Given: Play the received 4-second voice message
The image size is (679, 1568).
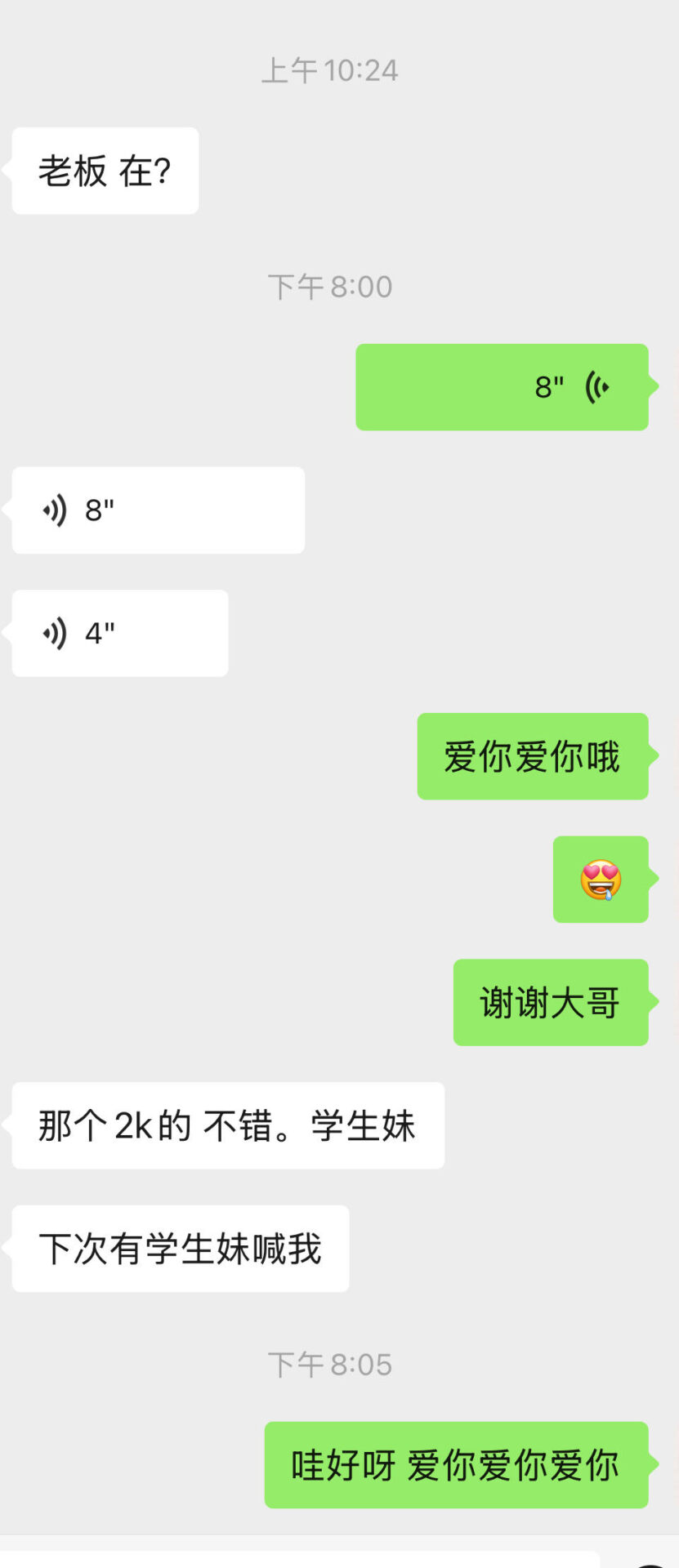Looking at the screenshot, I should coord(119,633).
